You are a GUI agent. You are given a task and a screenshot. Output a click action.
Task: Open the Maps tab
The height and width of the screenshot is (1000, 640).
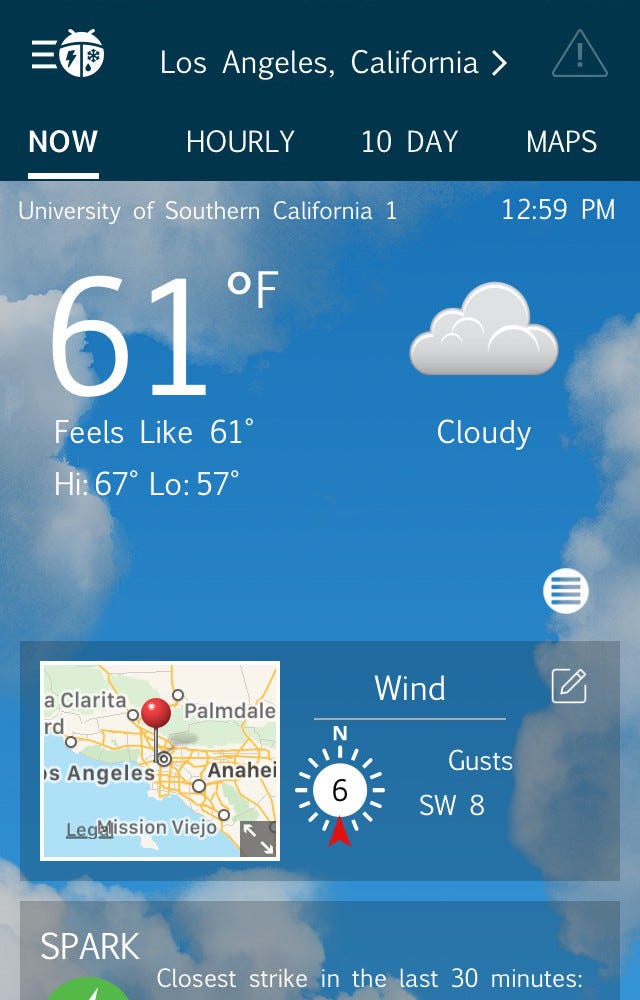[561, 142]
